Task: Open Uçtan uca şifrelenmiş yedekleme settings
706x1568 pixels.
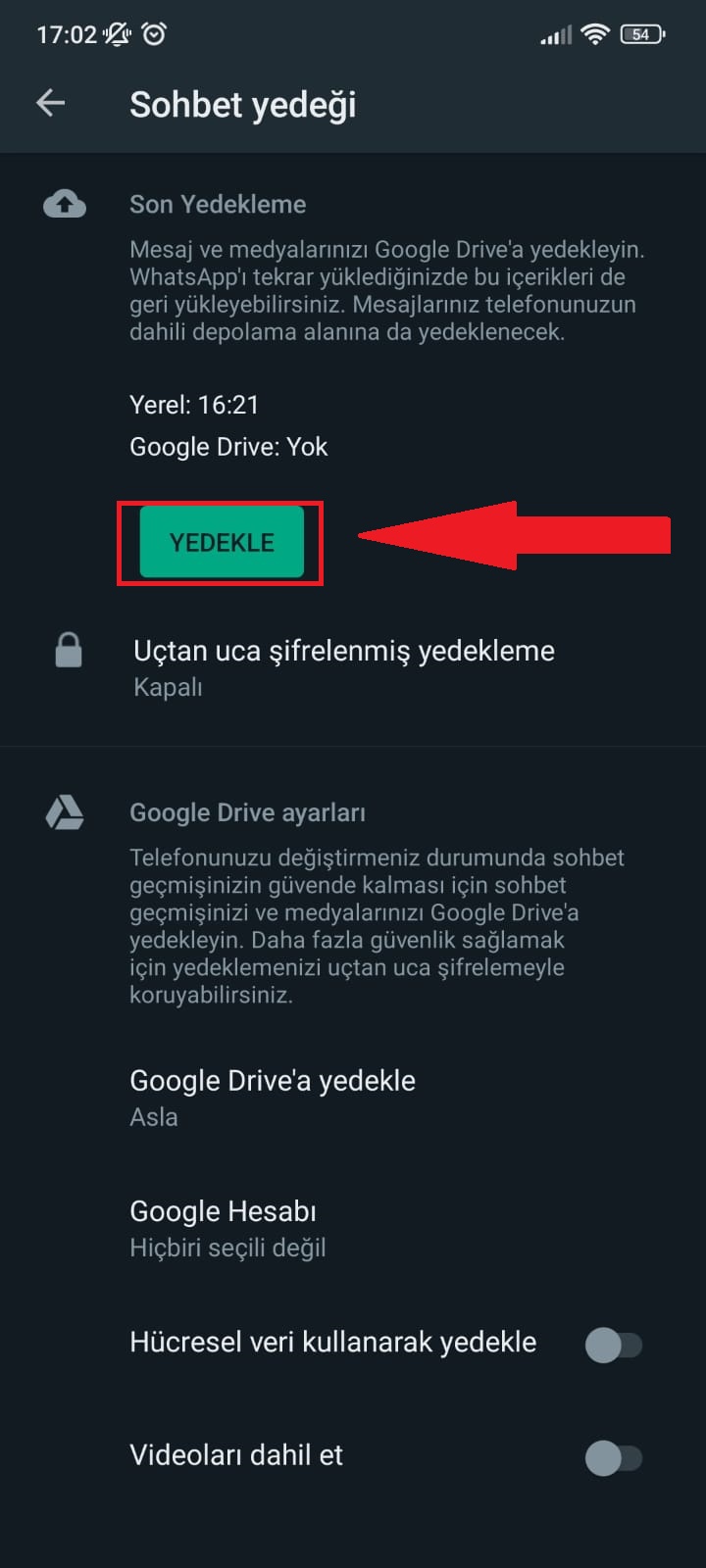Action: pyautogui.click(x=343, y=664)
